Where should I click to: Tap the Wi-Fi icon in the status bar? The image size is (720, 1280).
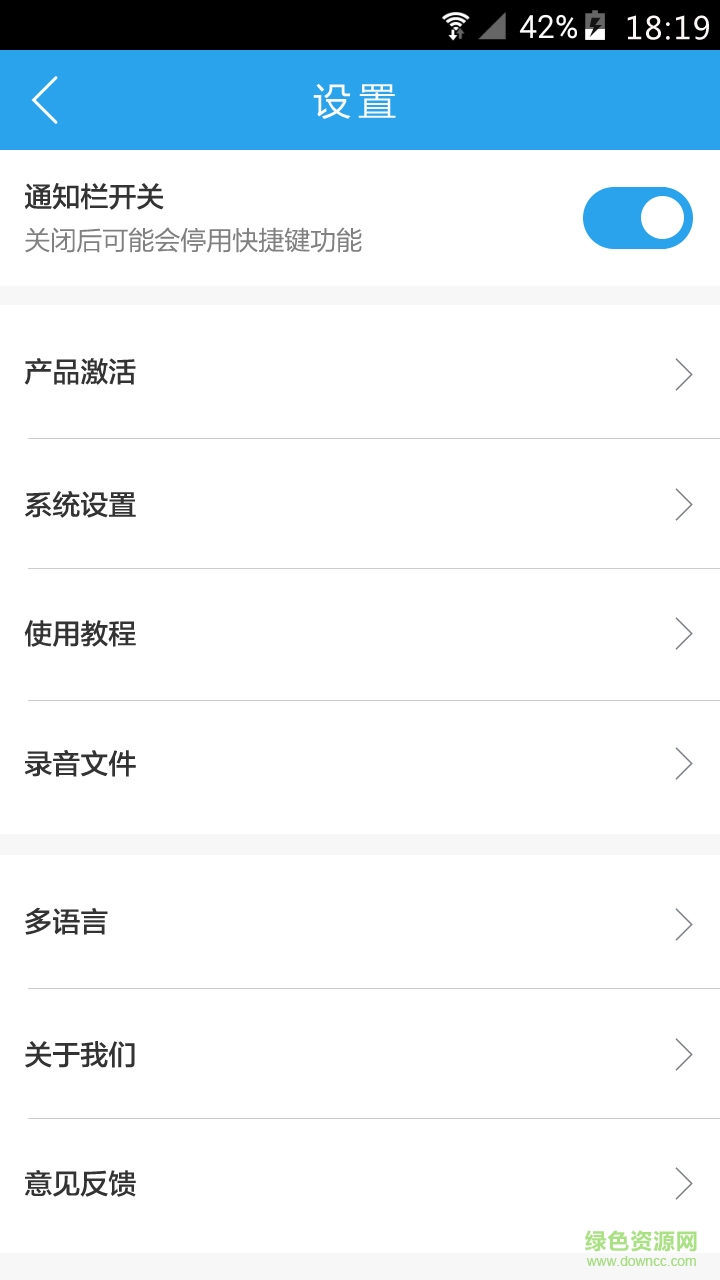point(455,23)
